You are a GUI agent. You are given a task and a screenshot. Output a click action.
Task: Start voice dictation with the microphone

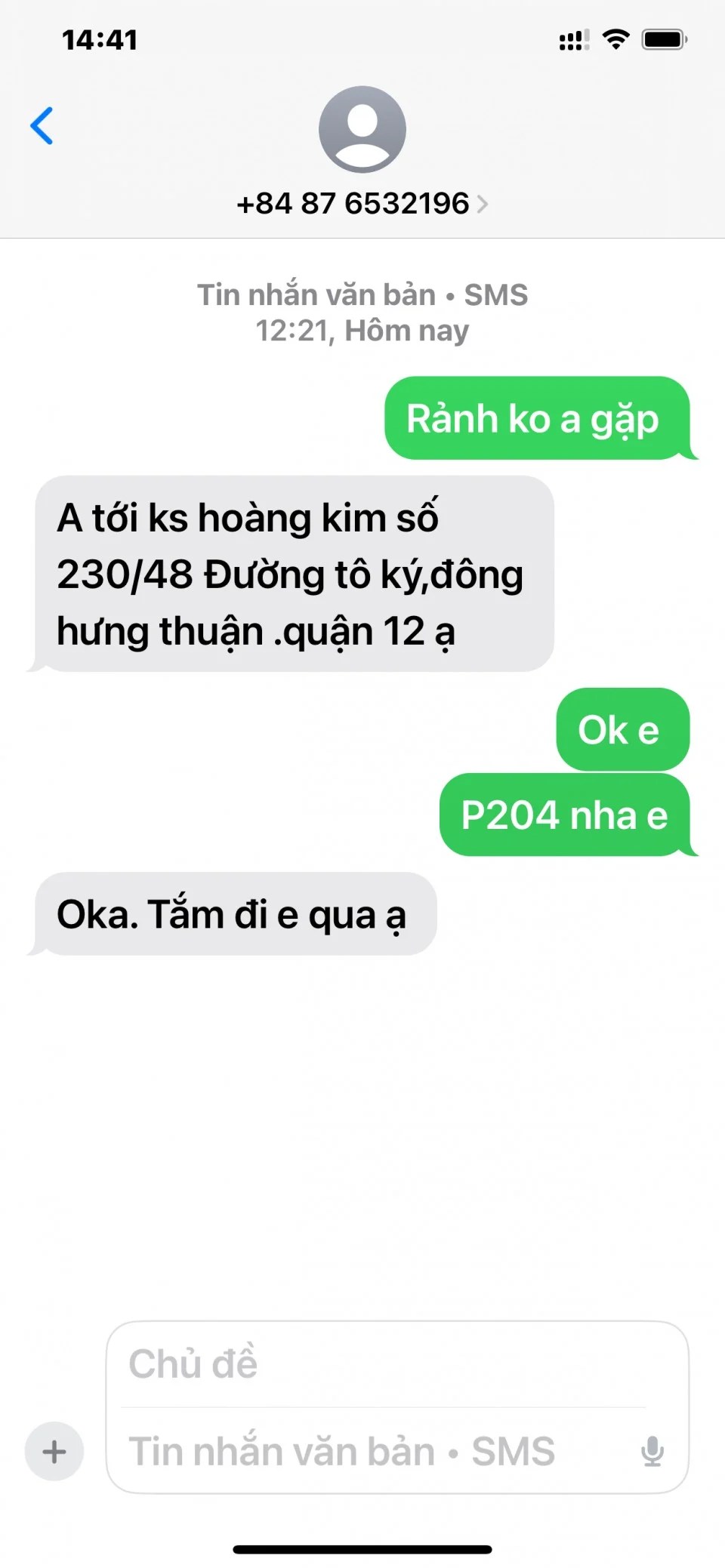652,1451
